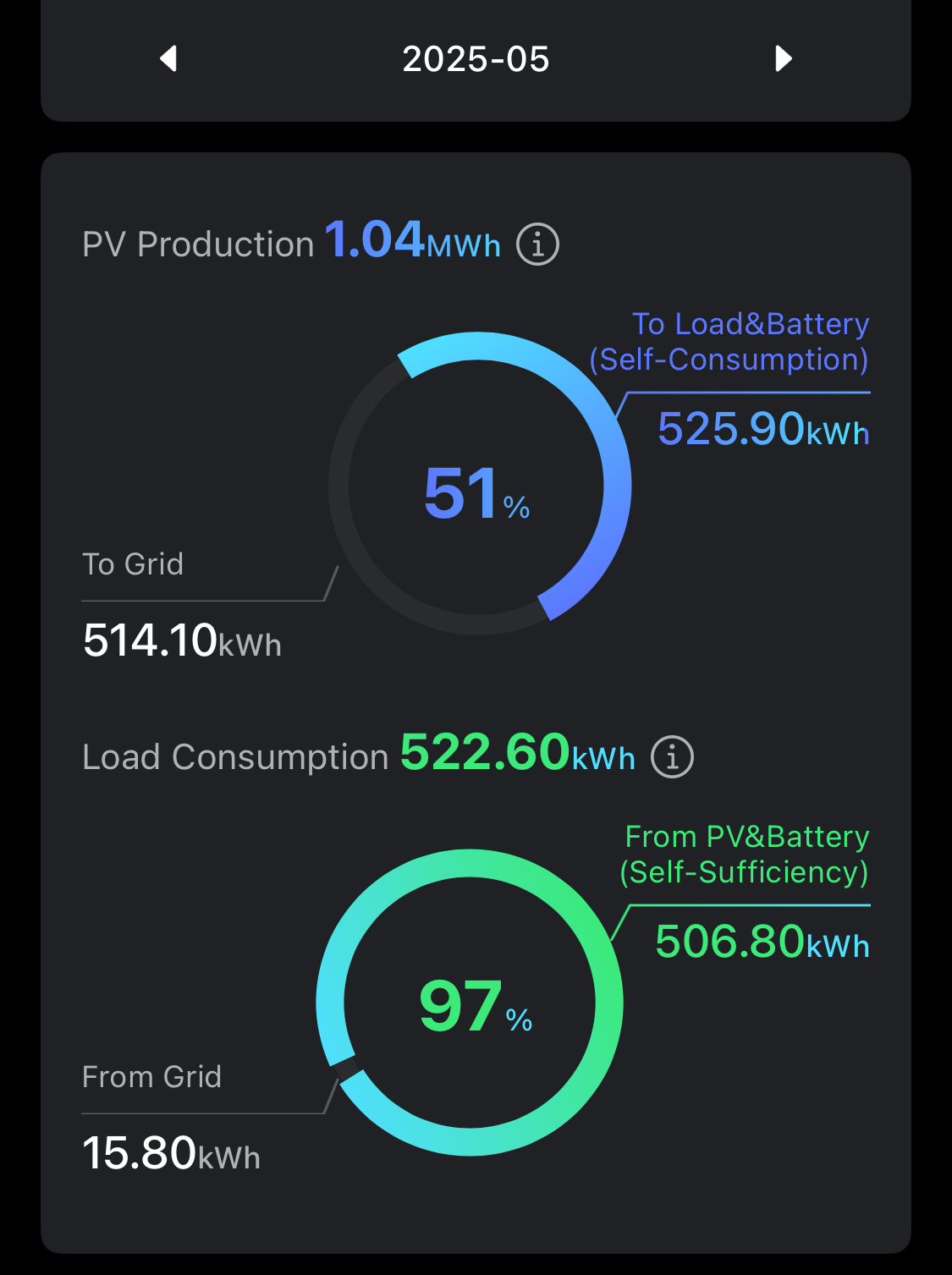952x1275 pixels.
Task: Show info about PV Production
Action: 537,245
